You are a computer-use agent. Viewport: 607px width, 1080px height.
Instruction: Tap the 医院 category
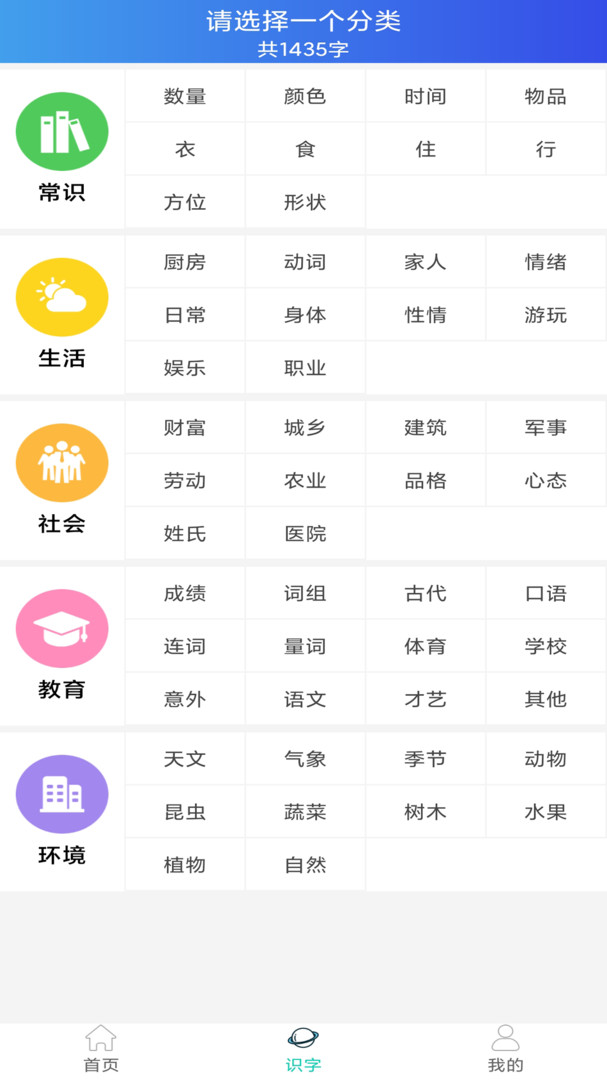[305, 534]
